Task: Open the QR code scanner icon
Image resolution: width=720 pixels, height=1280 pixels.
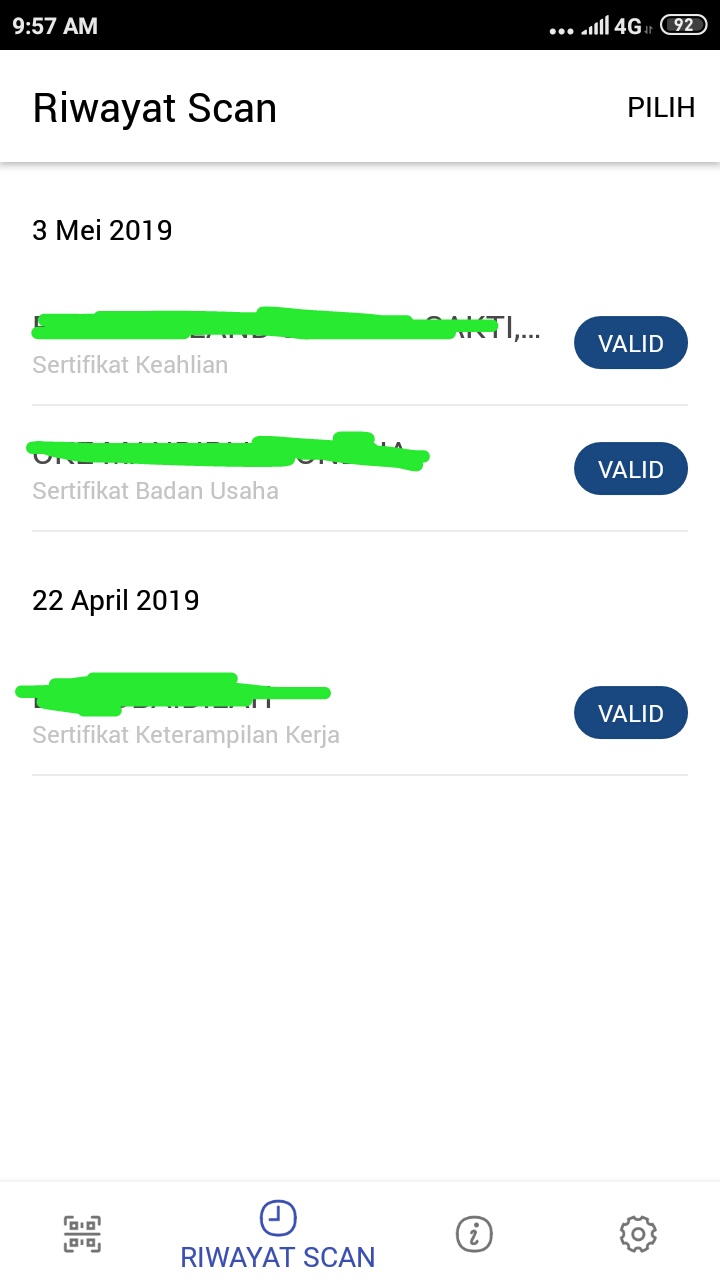Action: [x=81, y=1234]
